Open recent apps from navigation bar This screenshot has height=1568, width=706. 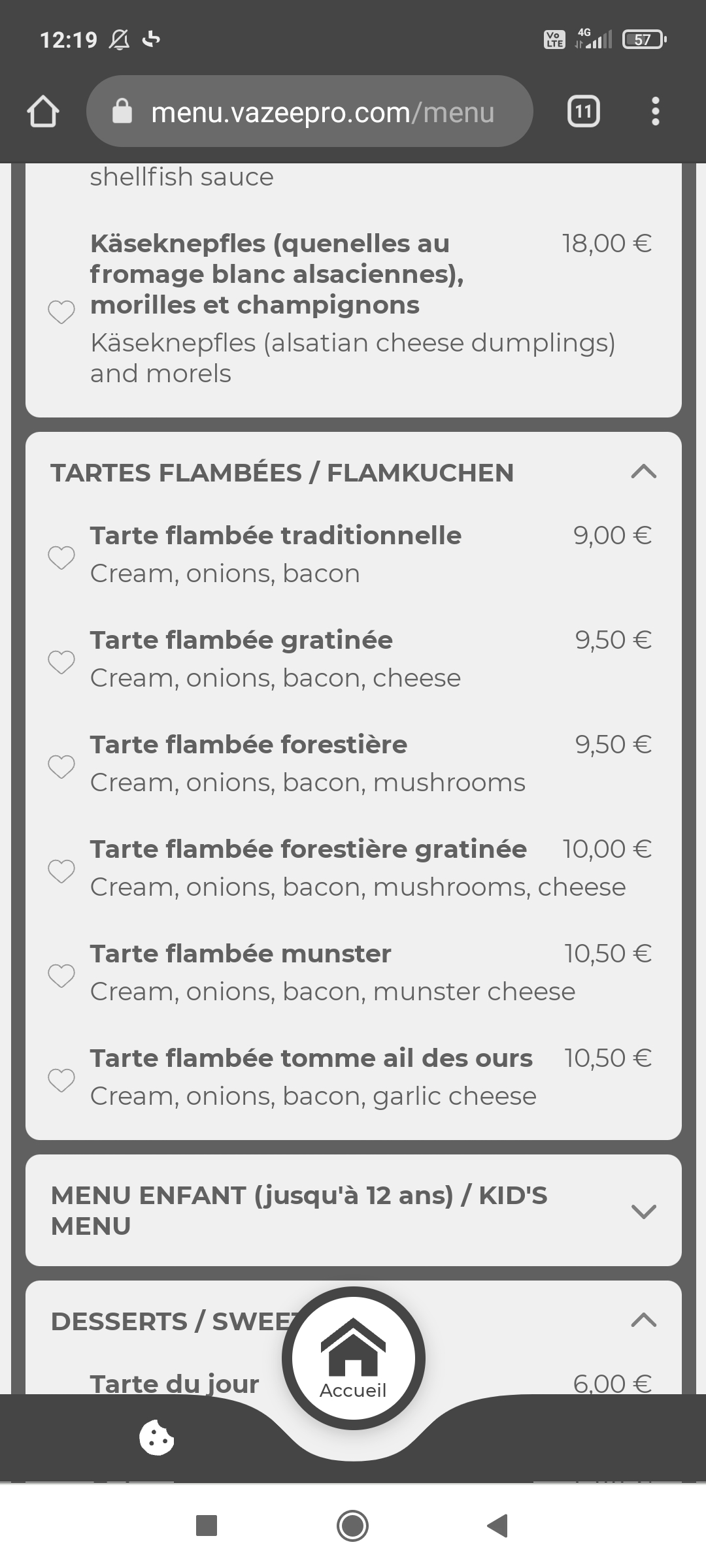[x=207, y=1526]
